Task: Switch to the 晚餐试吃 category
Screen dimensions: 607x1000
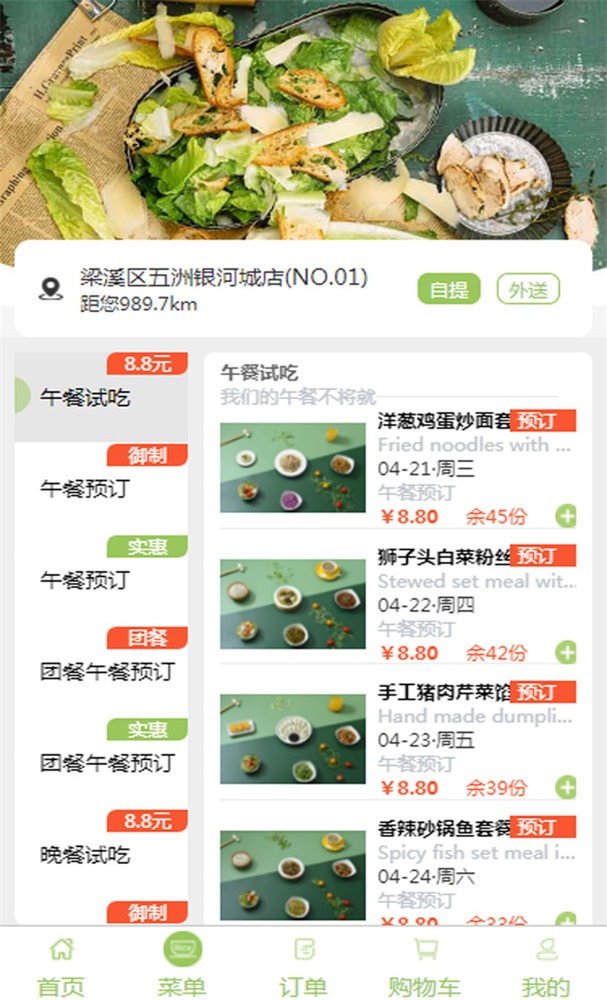Action: click(x=85, y=855)
